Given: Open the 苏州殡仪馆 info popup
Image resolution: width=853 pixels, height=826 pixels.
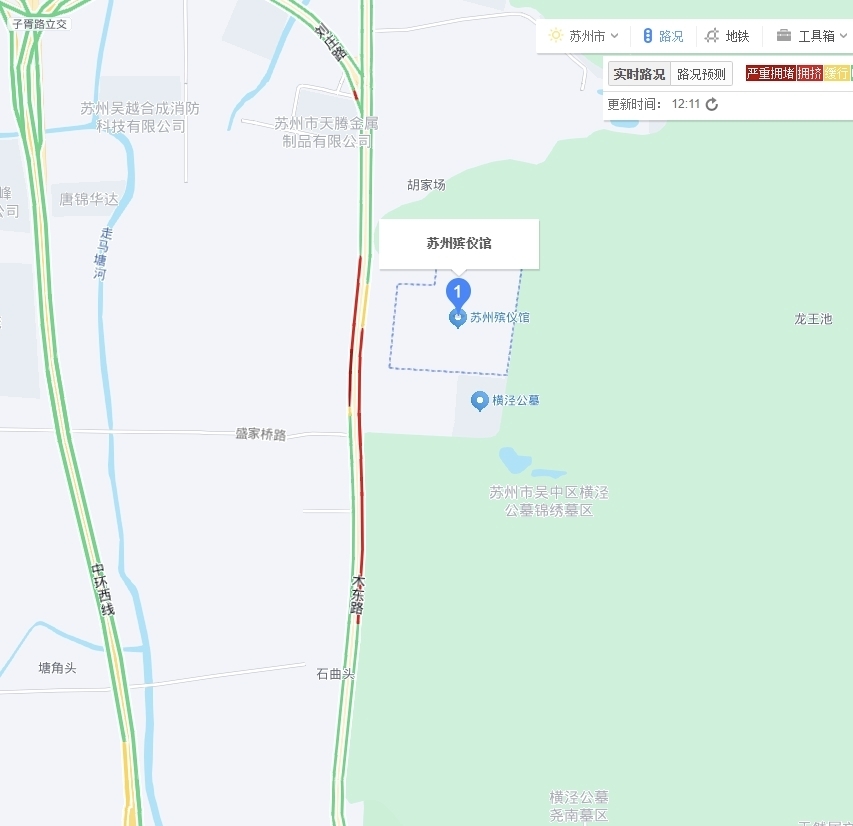Looking at the screenshot, I should (x=459, y=243).
